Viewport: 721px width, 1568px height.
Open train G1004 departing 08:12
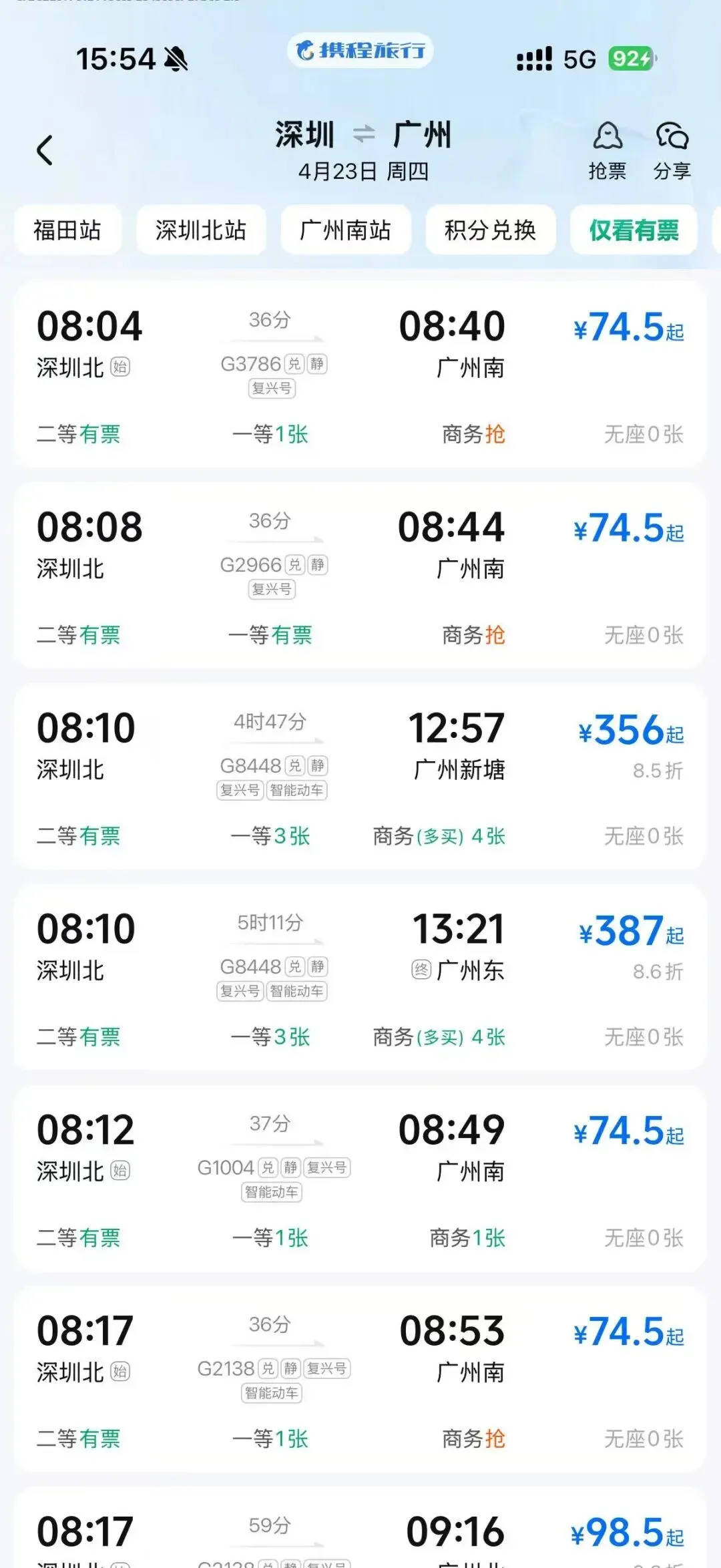[360, 1178]
